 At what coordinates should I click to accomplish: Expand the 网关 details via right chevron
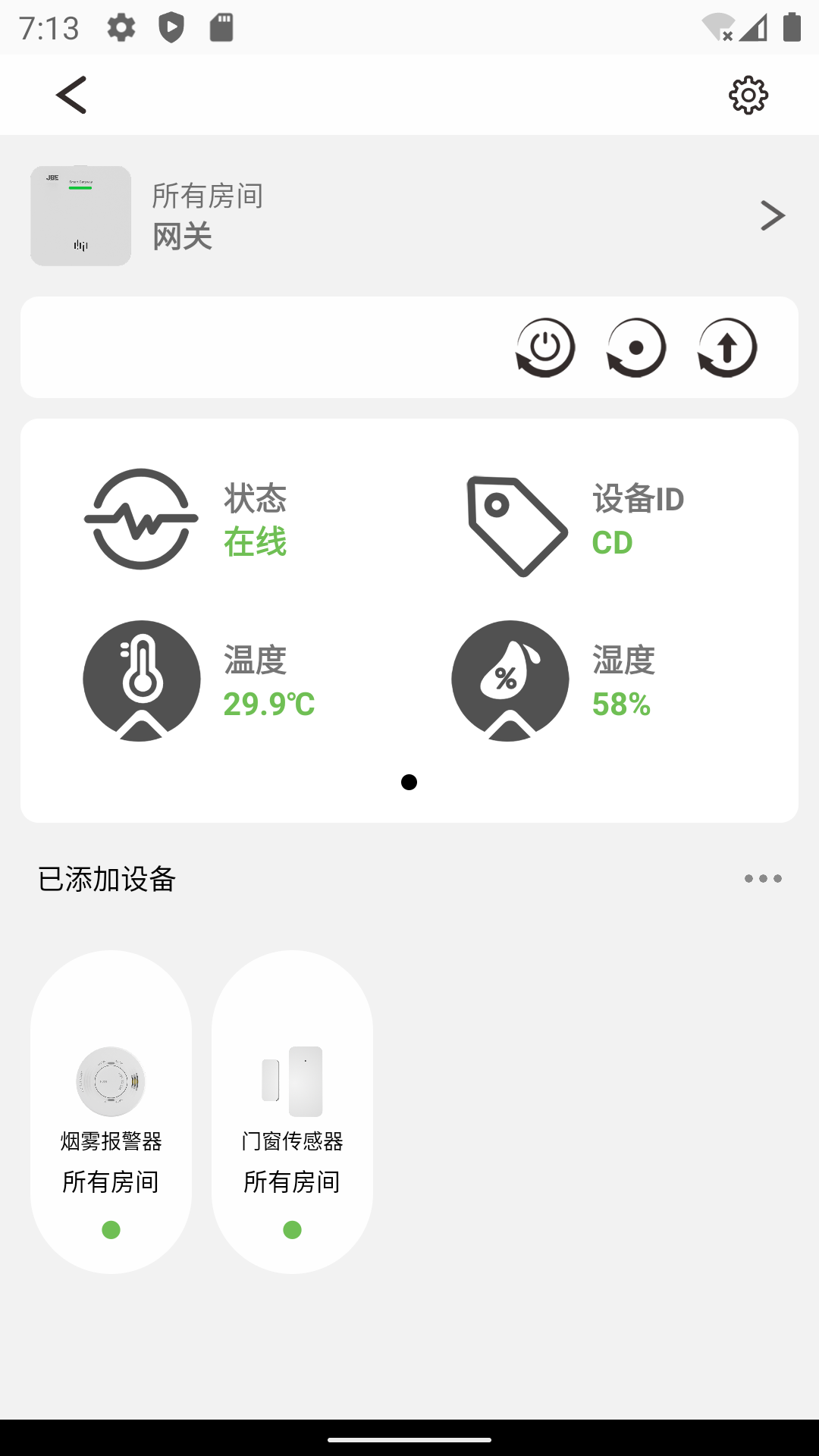tap(773, 215)
